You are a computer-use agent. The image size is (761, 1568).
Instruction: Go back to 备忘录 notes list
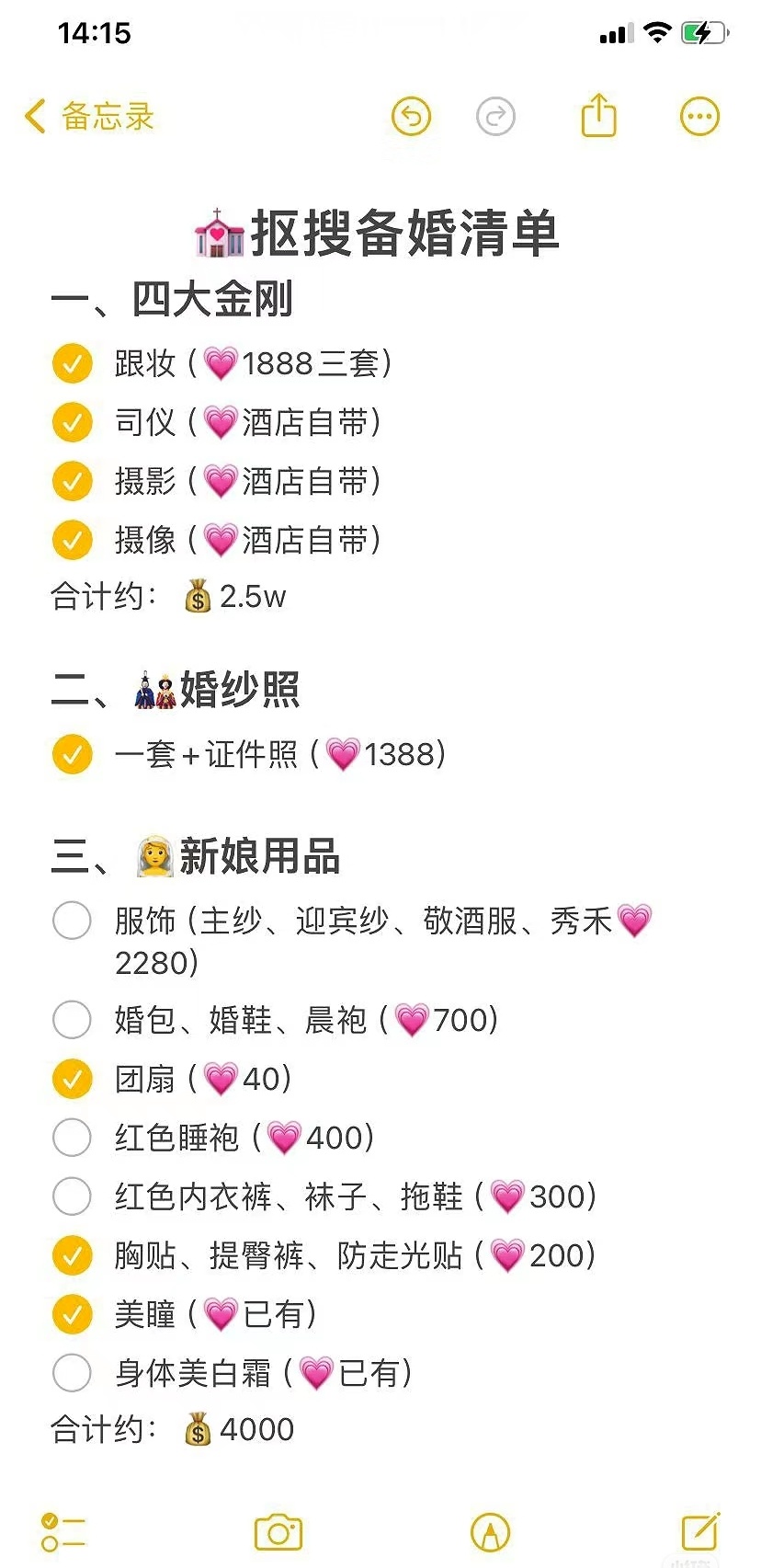89,117
